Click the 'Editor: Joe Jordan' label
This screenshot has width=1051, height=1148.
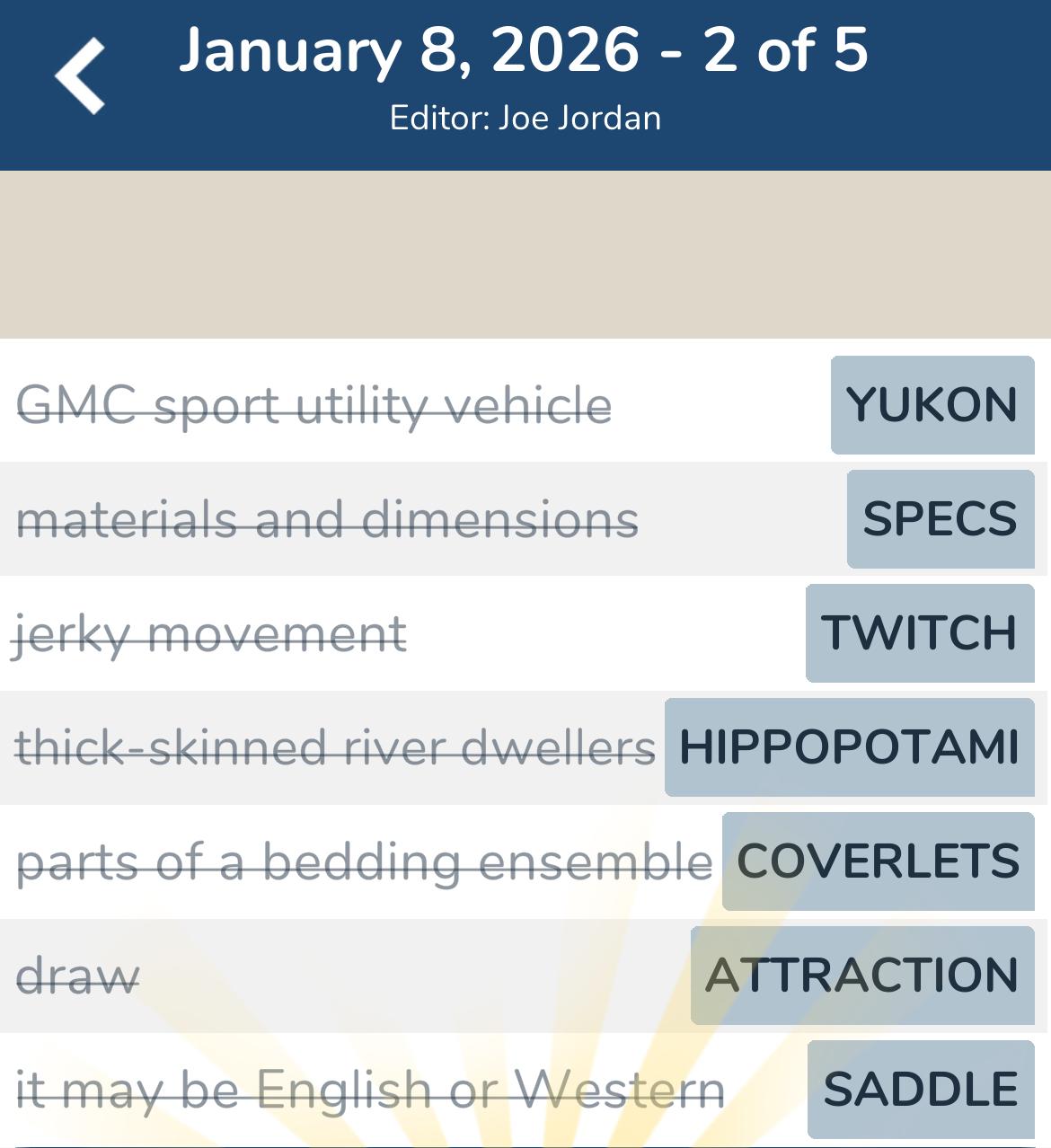click(525, 118)
